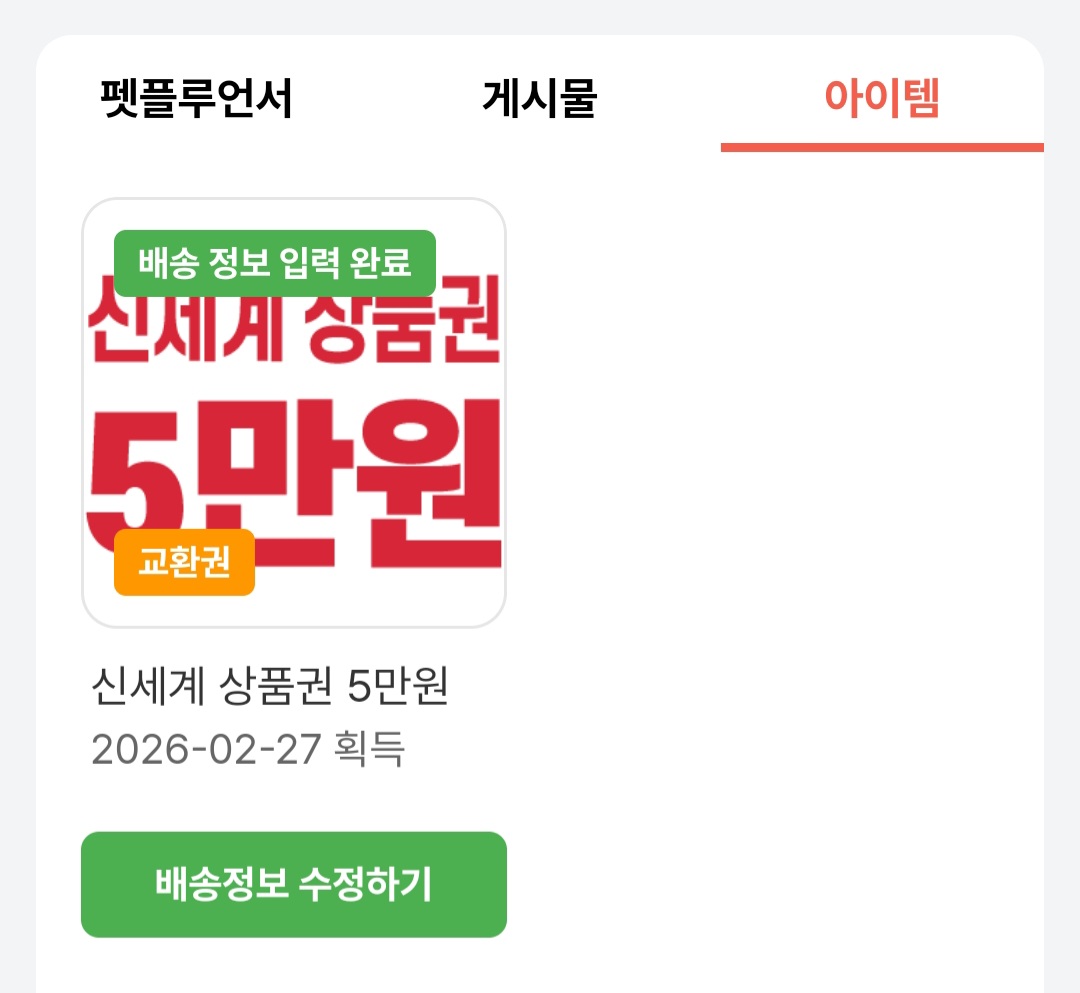Switch to the 펫플루언서 tab

197,100
